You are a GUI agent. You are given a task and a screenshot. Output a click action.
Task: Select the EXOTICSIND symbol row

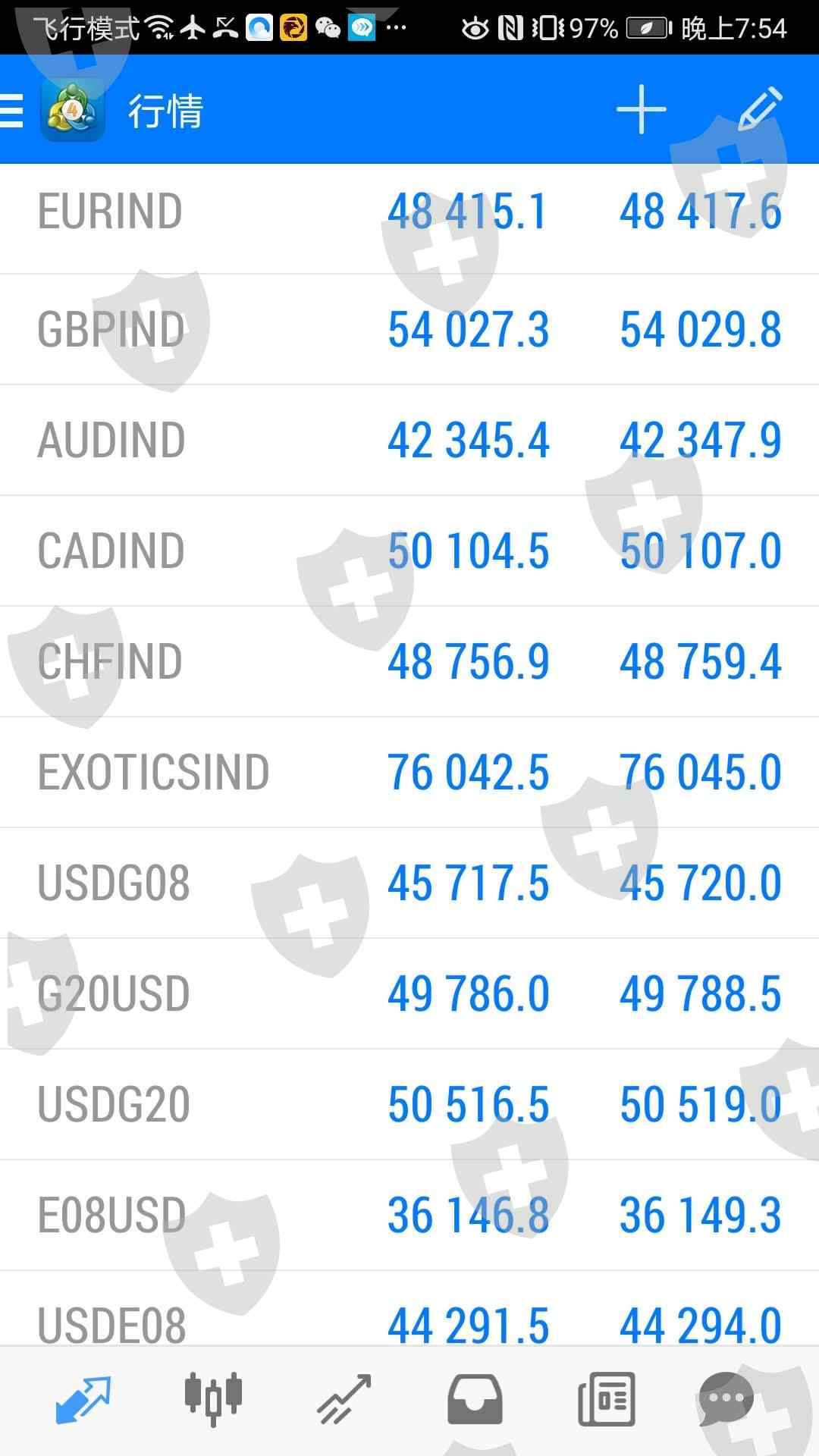[x=409, y=773]
